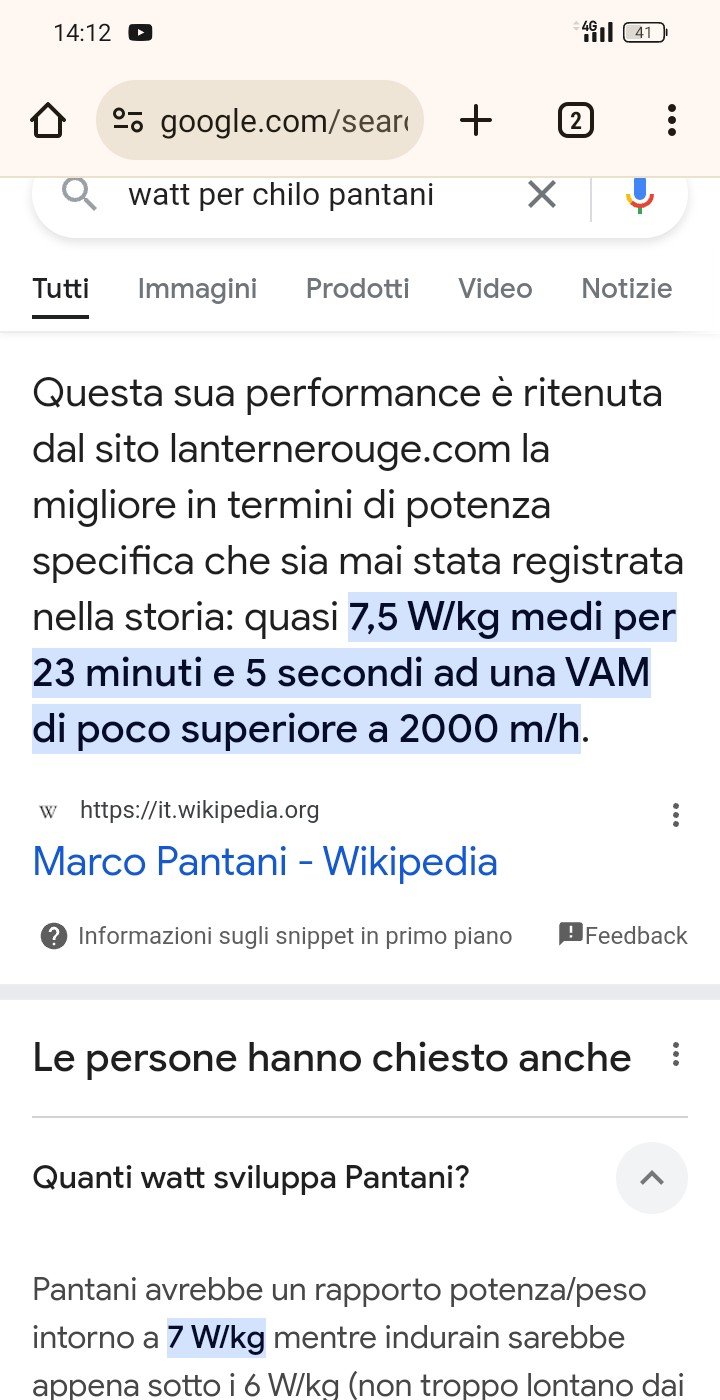Screen dimensions: 720x1400
Task: Open the tab switcher showing 2 tabs
Action: click(x=575, y=121)
